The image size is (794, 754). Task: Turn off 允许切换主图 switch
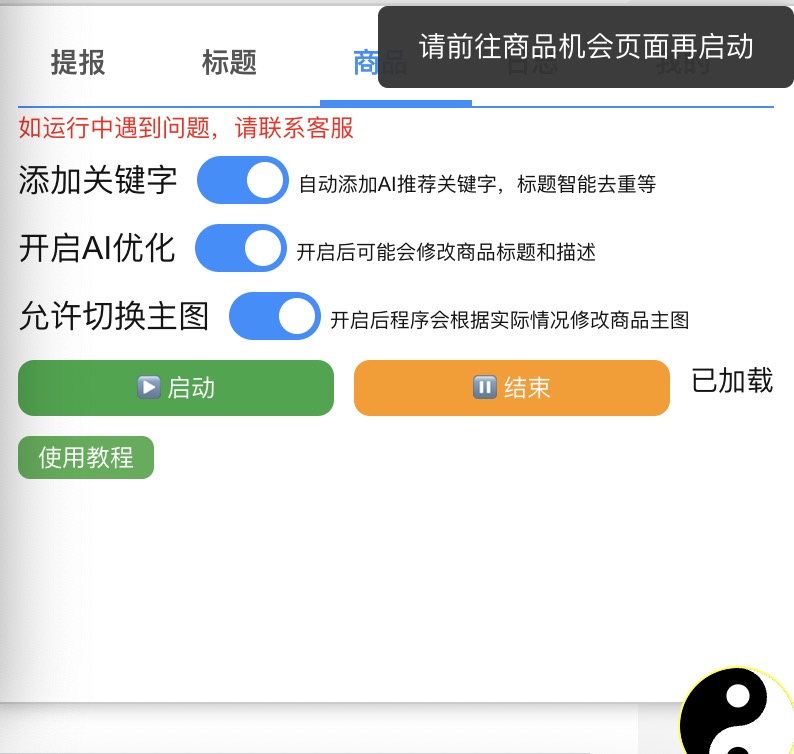tap(275, 316)
